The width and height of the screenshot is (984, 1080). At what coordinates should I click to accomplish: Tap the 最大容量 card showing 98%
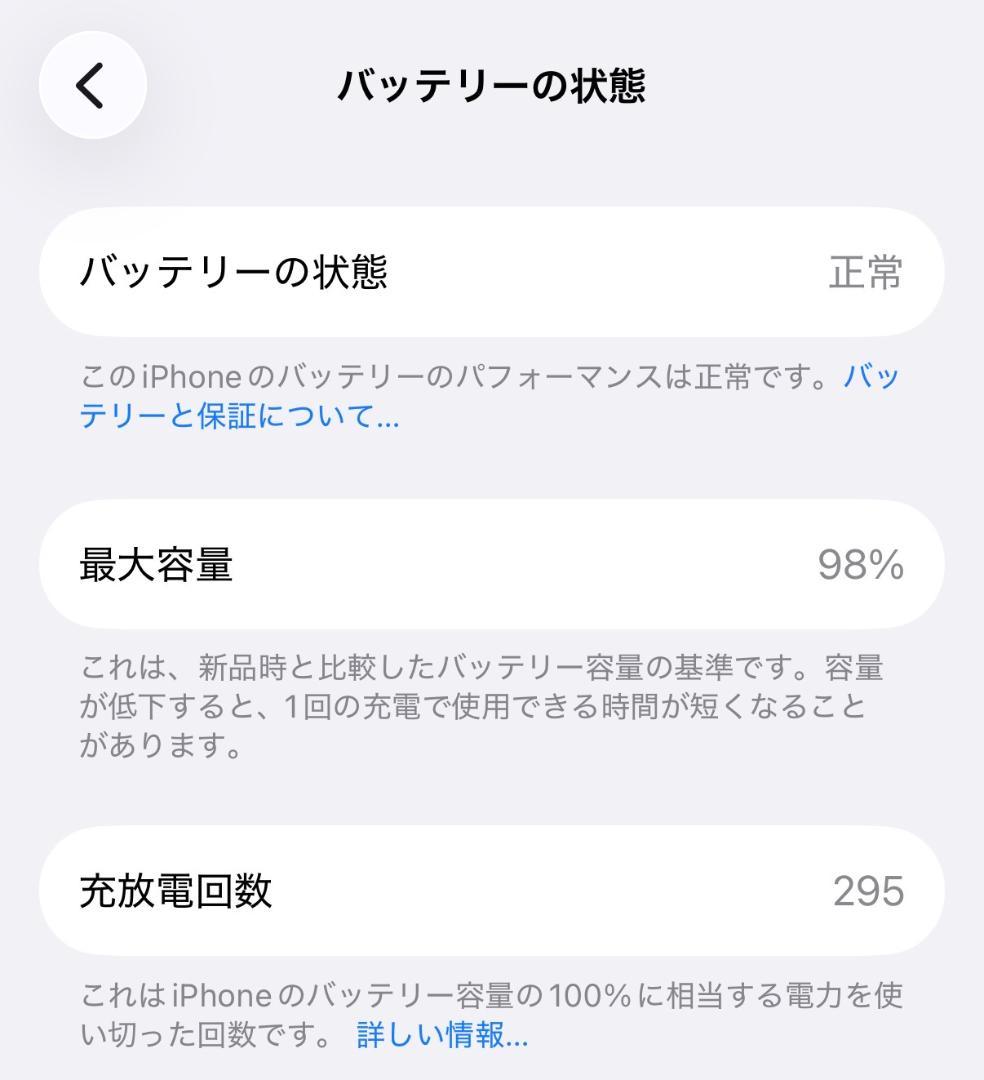(x=492, y=563)
